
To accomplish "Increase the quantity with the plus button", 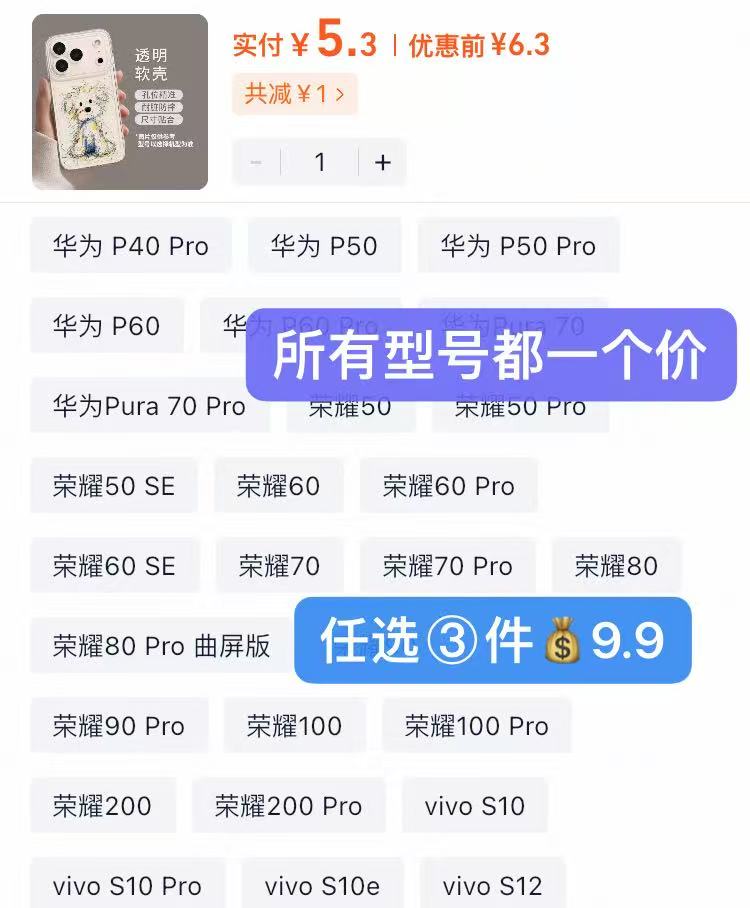I will point(382,162).
